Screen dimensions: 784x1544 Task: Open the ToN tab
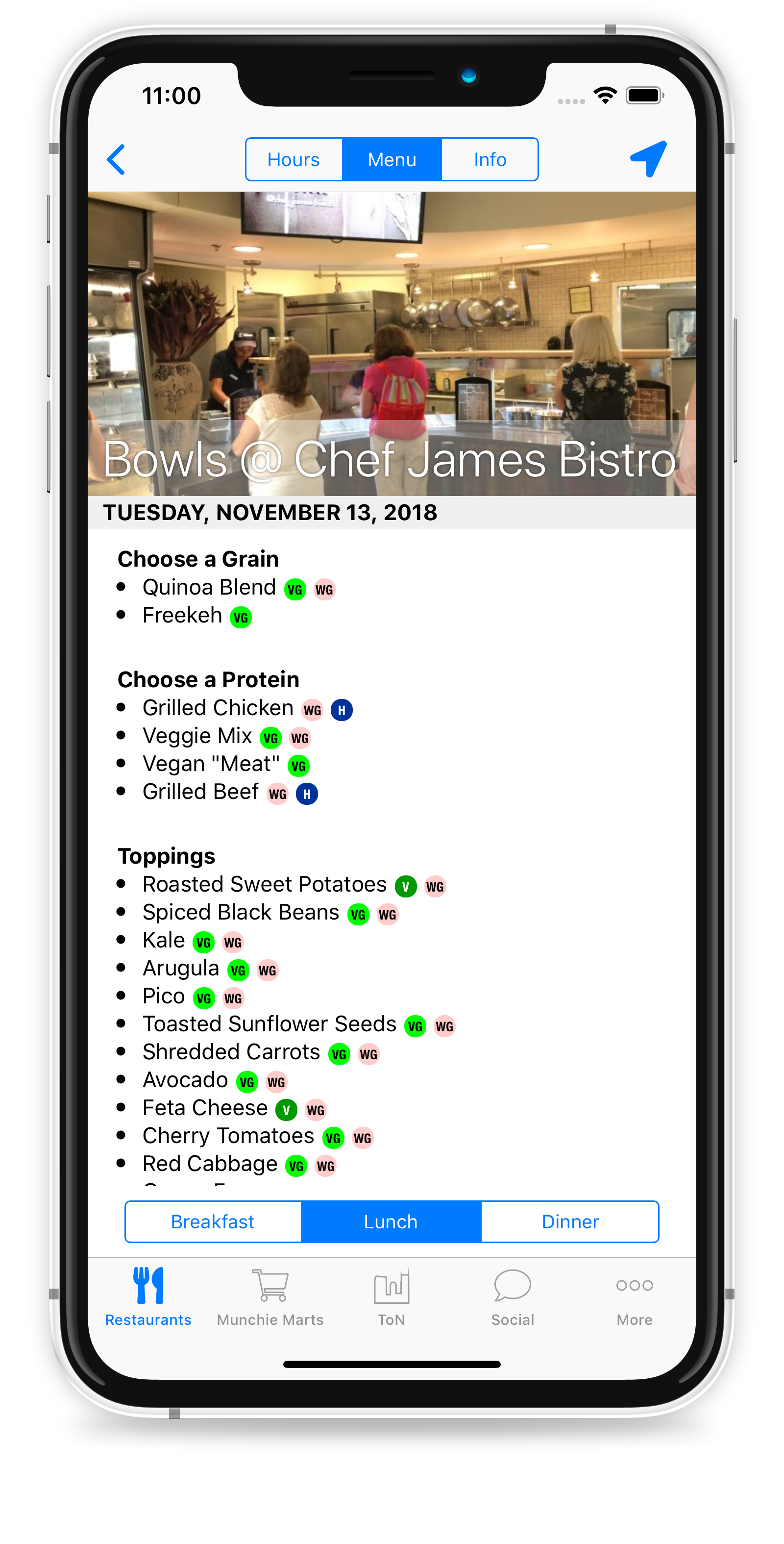click(392, 1297)
